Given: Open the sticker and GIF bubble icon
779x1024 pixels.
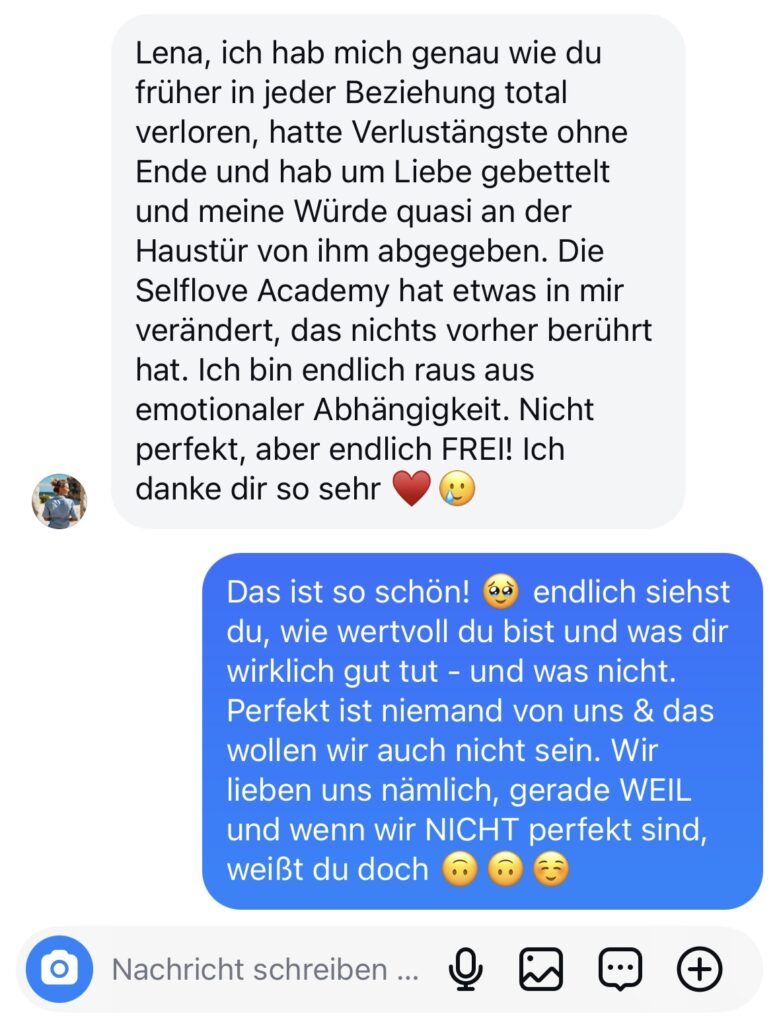Looking at the screenshot, I should (x=619, y=968).
